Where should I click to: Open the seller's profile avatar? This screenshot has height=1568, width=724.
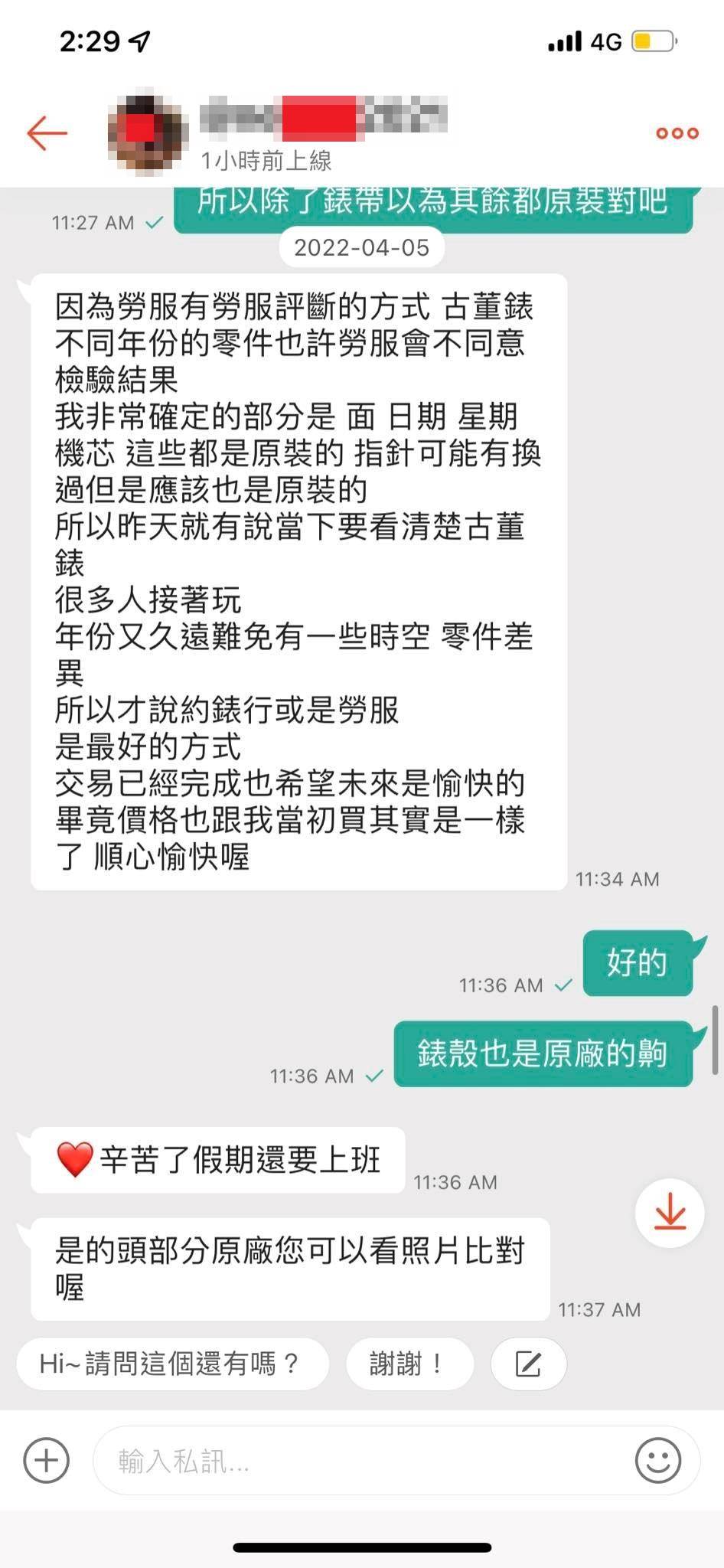(x=147, y=133)
